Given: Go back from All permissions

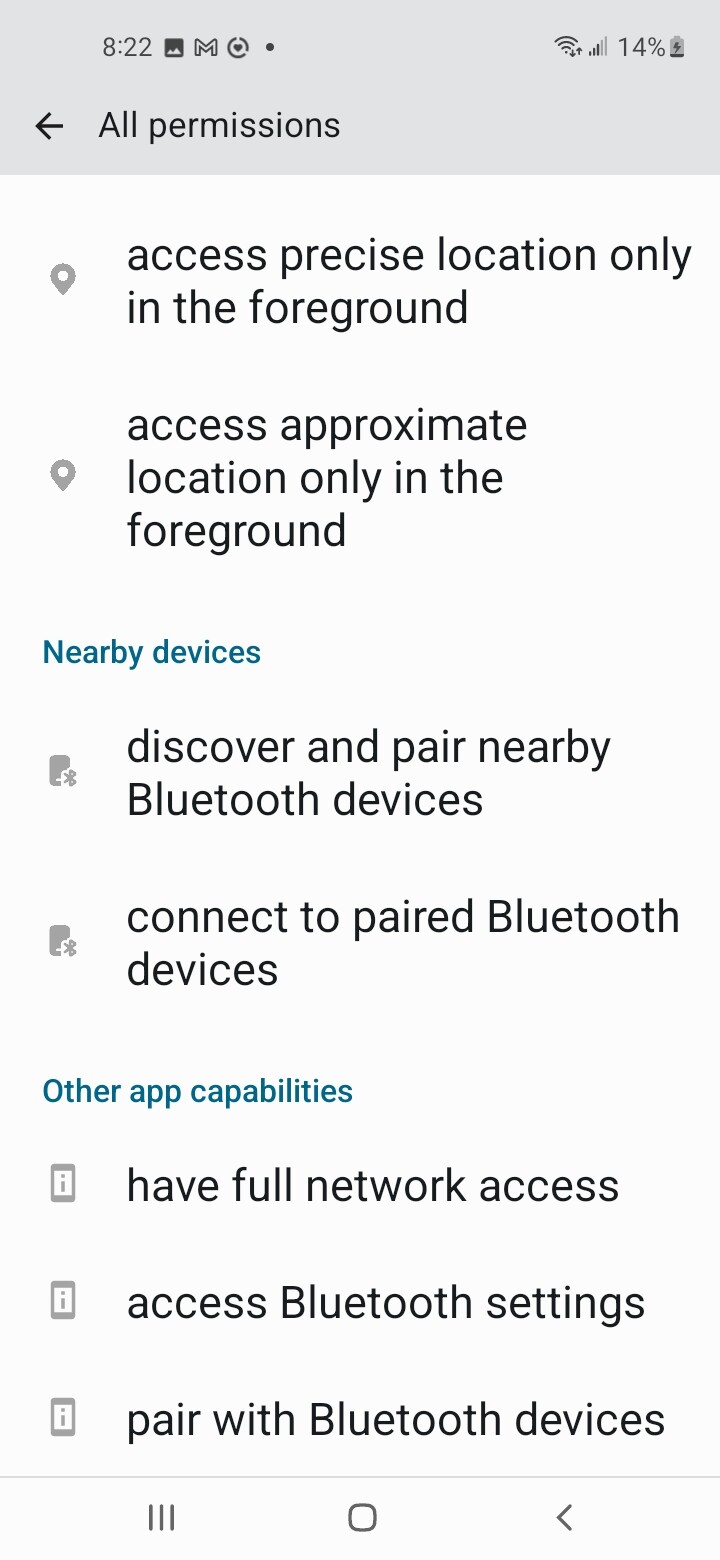Looking at the screenshot, I should 48,126.
